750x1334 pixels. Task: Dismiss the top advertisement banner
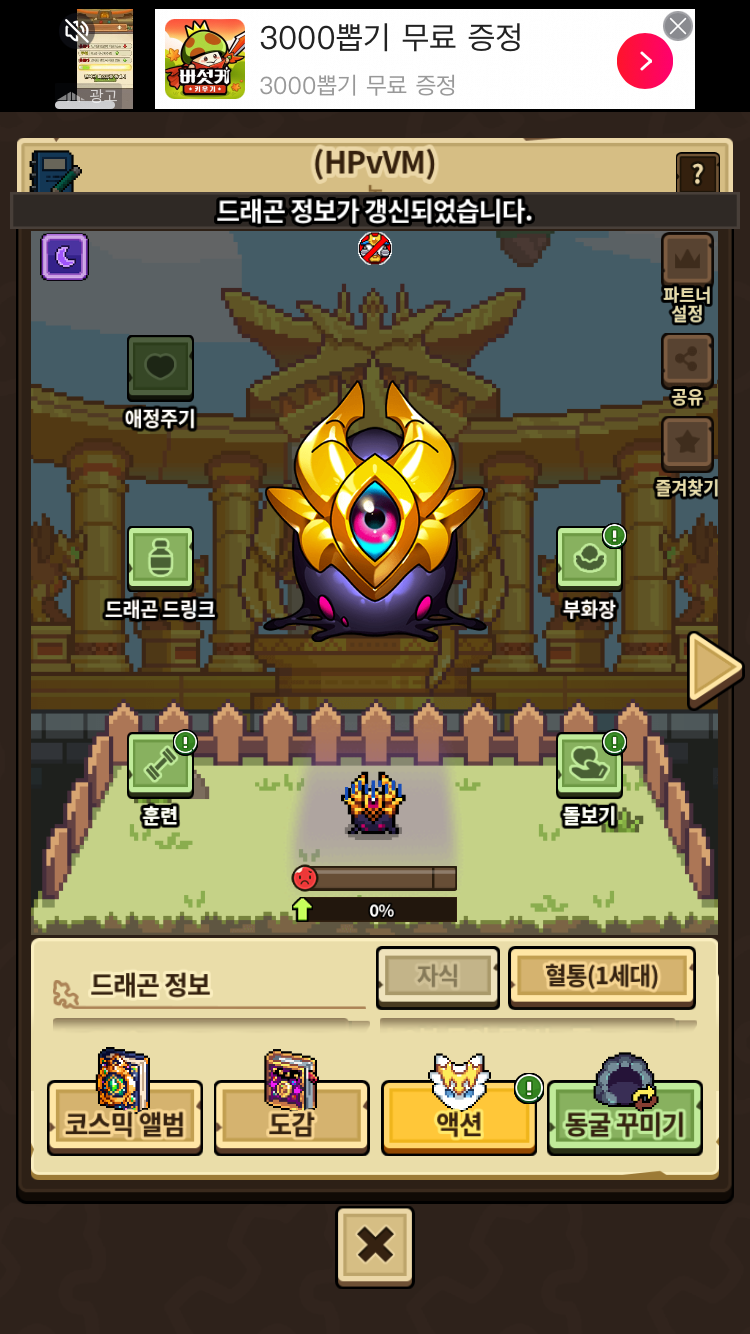[678, 26]
